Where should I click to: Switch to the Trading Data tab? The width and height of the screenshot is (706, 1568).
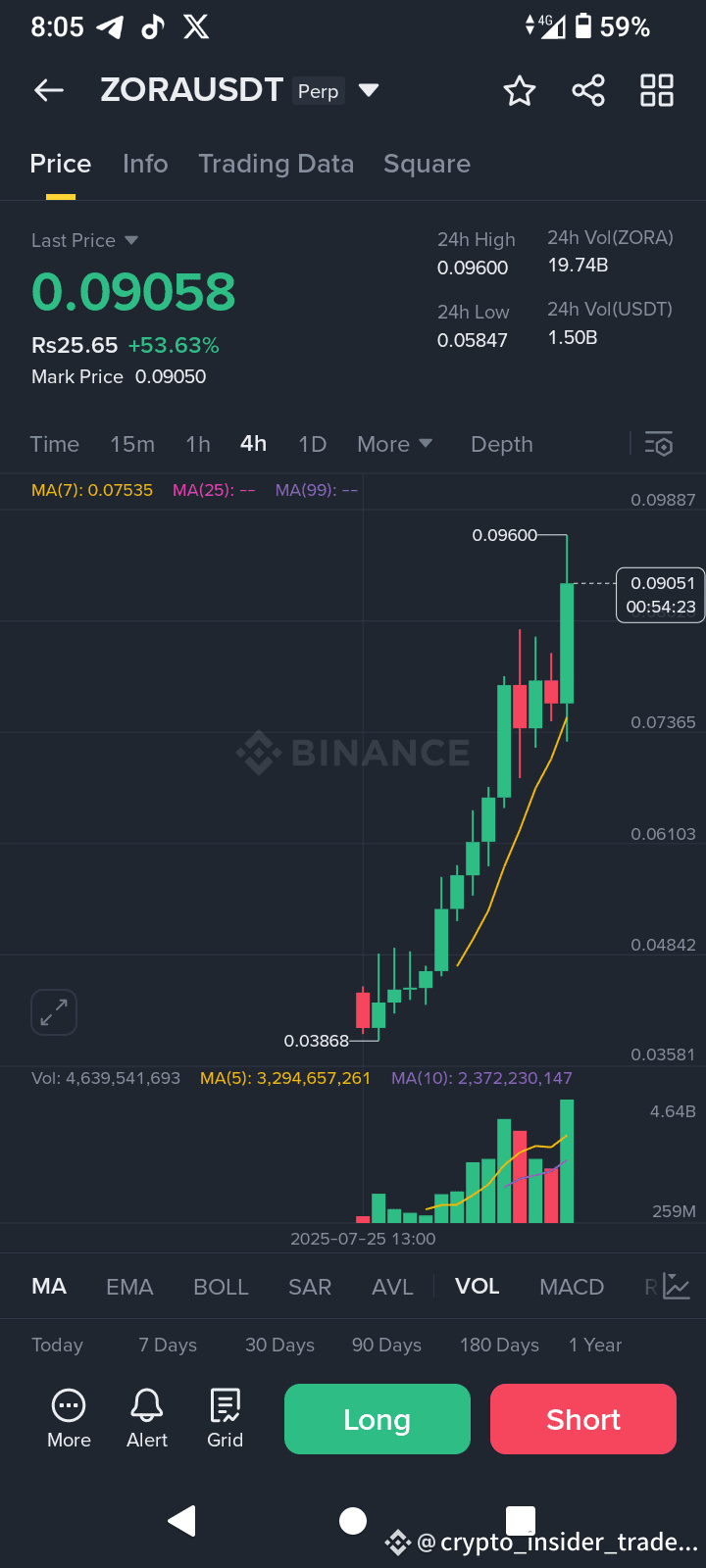pyautogui.click(x=276, y=164)
